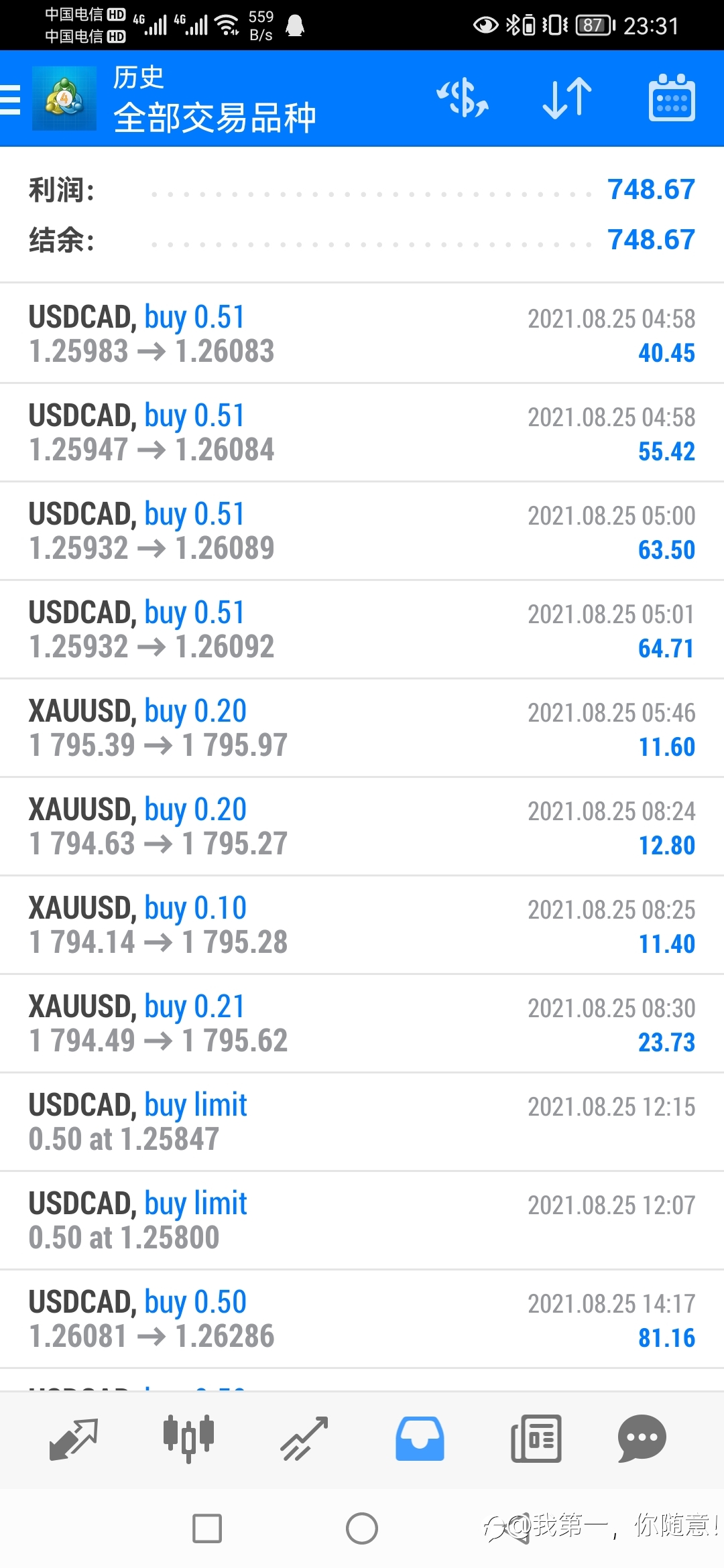Image resolution: width=724 pixels, height=1568 pixels.
Task: Open XAUUSD buy 0.21 trade
Action: (362, 1023)
